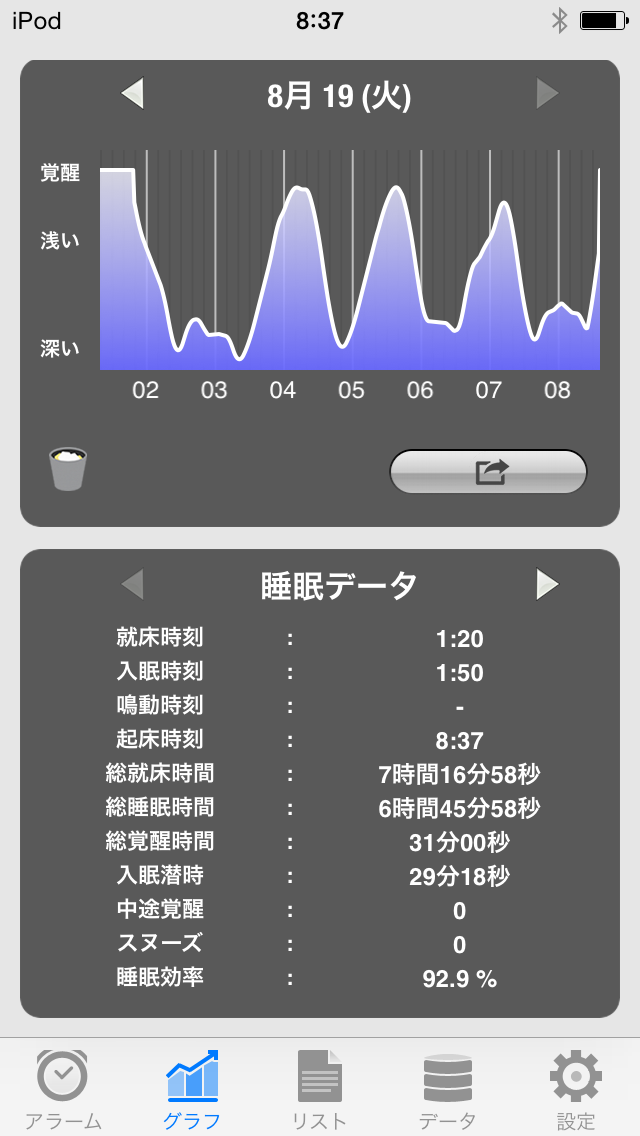Go to the データ tab
Image resolution: width=640 pixels, height=1136 pixels.
448,1088
